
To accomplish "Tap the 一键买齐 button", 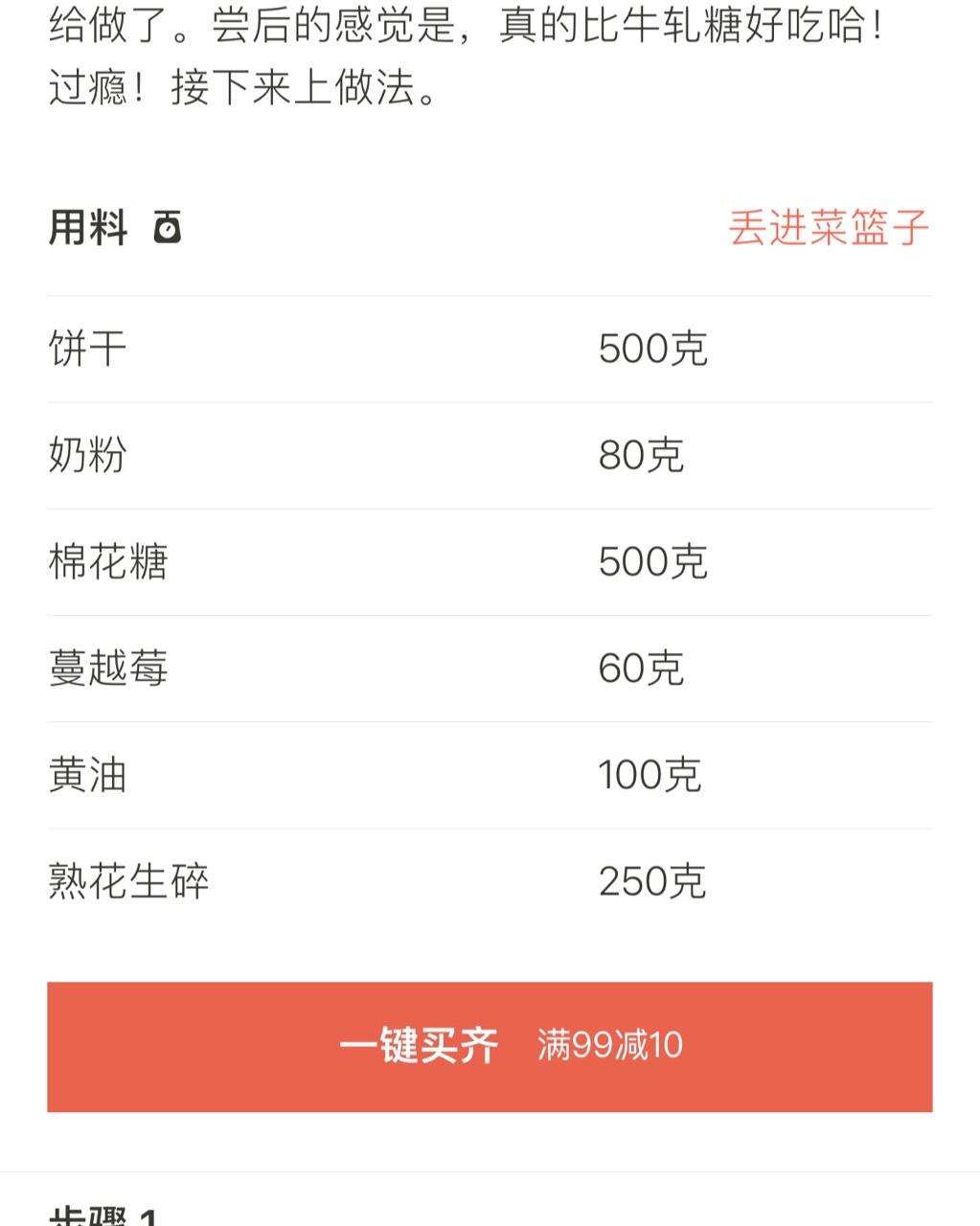I will tap(490, 1046).
